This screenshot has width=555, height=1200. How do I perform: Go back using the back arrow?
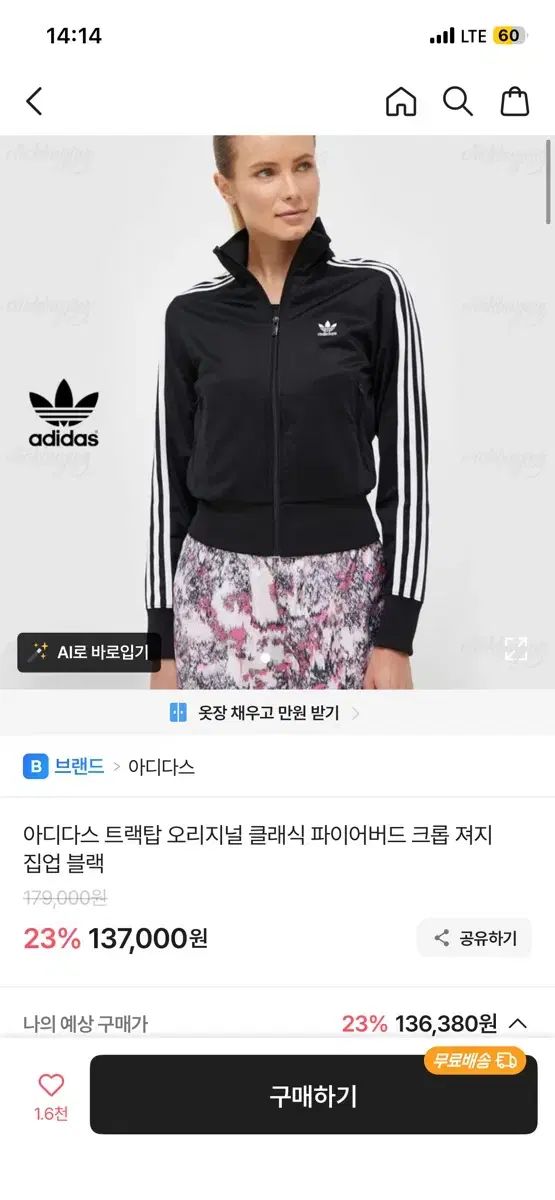(x=34, y=101)
